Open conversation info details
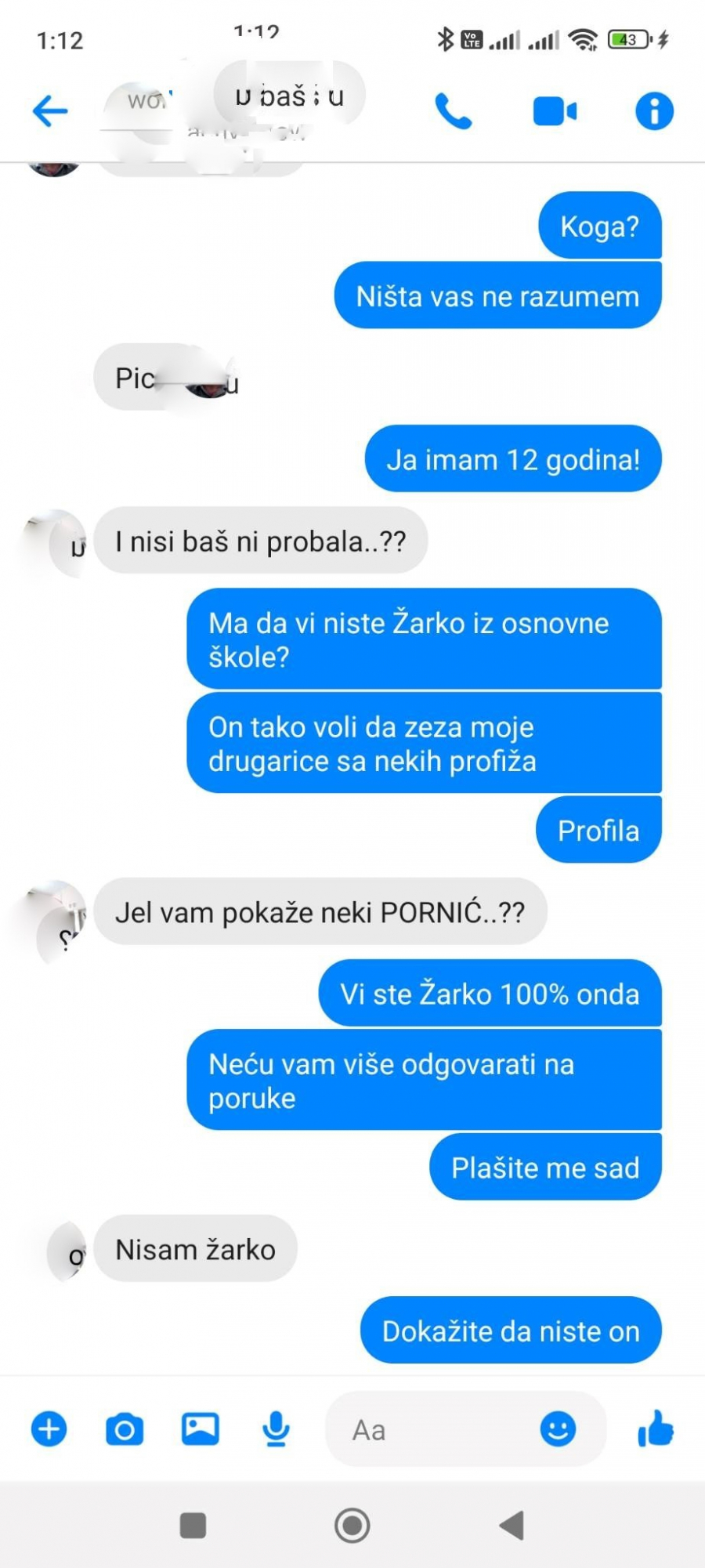Viewport: 705px width, 1568px height. [654, 110]
